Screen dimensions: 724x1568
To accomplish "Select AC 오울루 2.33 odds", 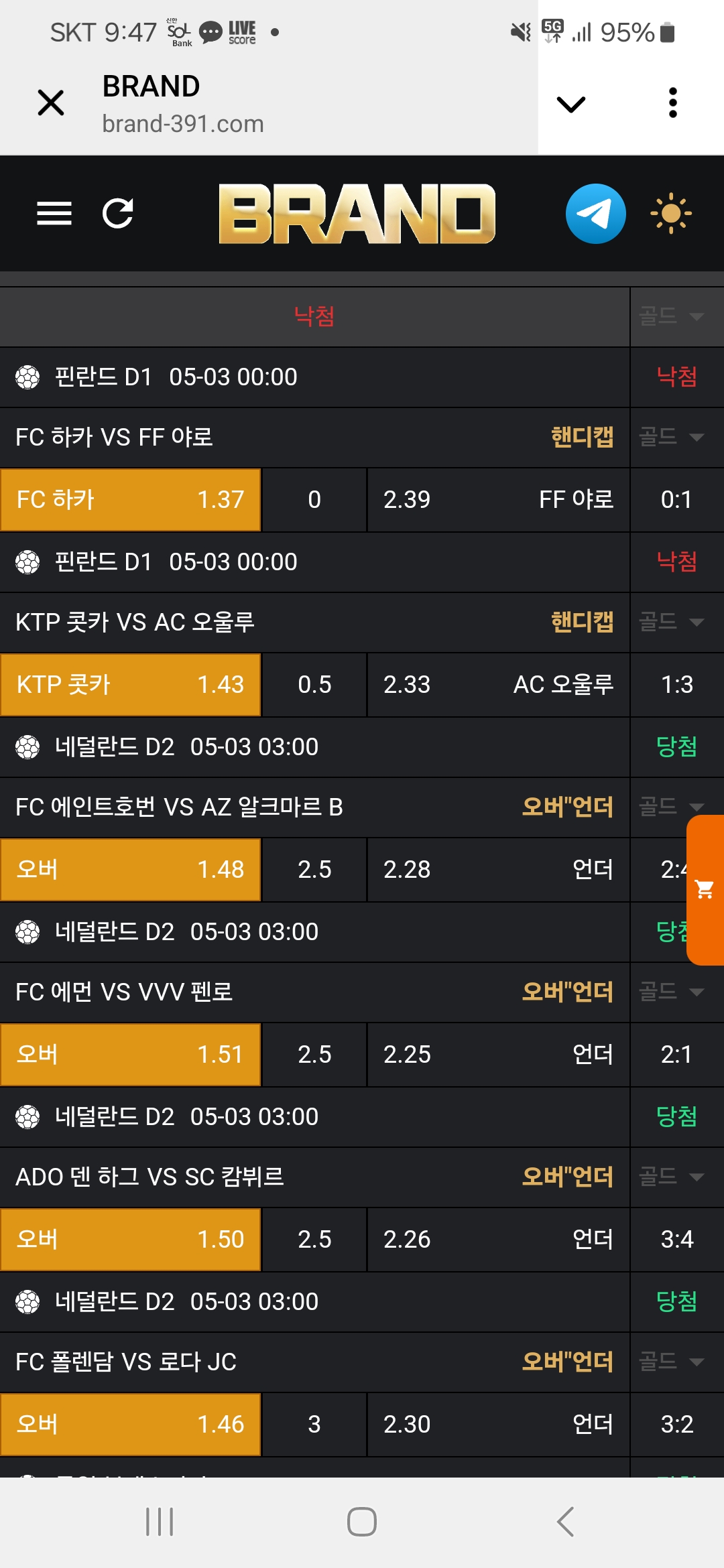I will 498,685.
